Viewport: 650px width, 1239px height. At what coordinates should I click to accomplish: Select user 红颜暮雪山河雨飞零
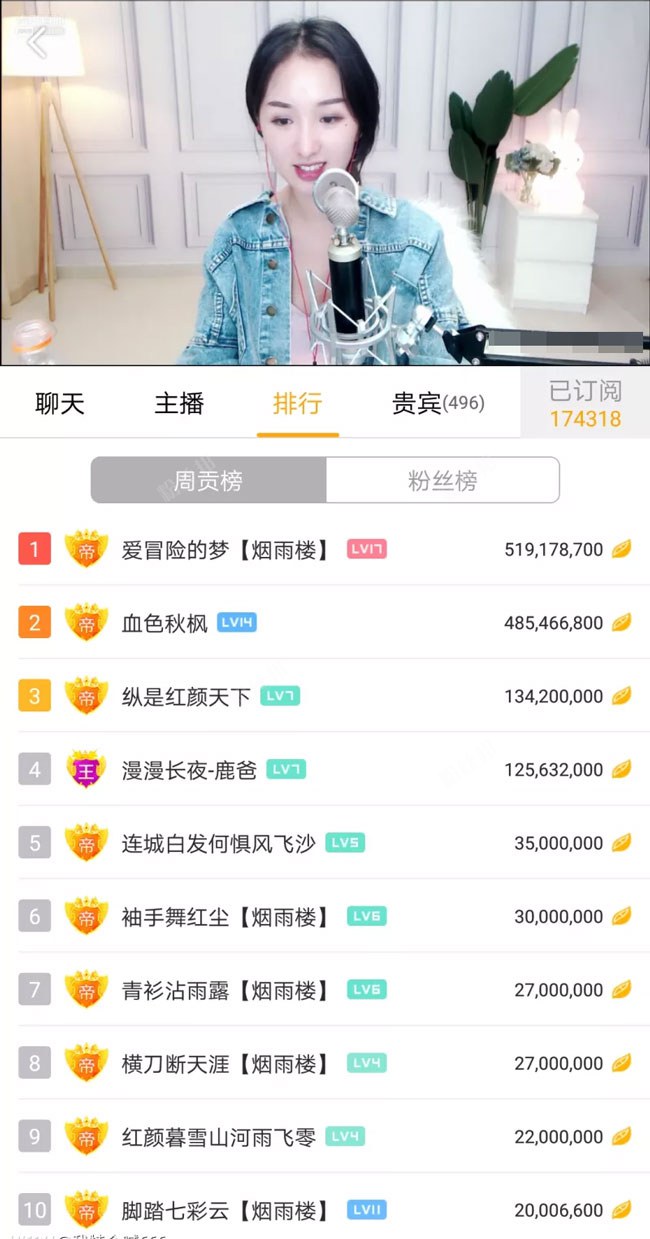325,1137
